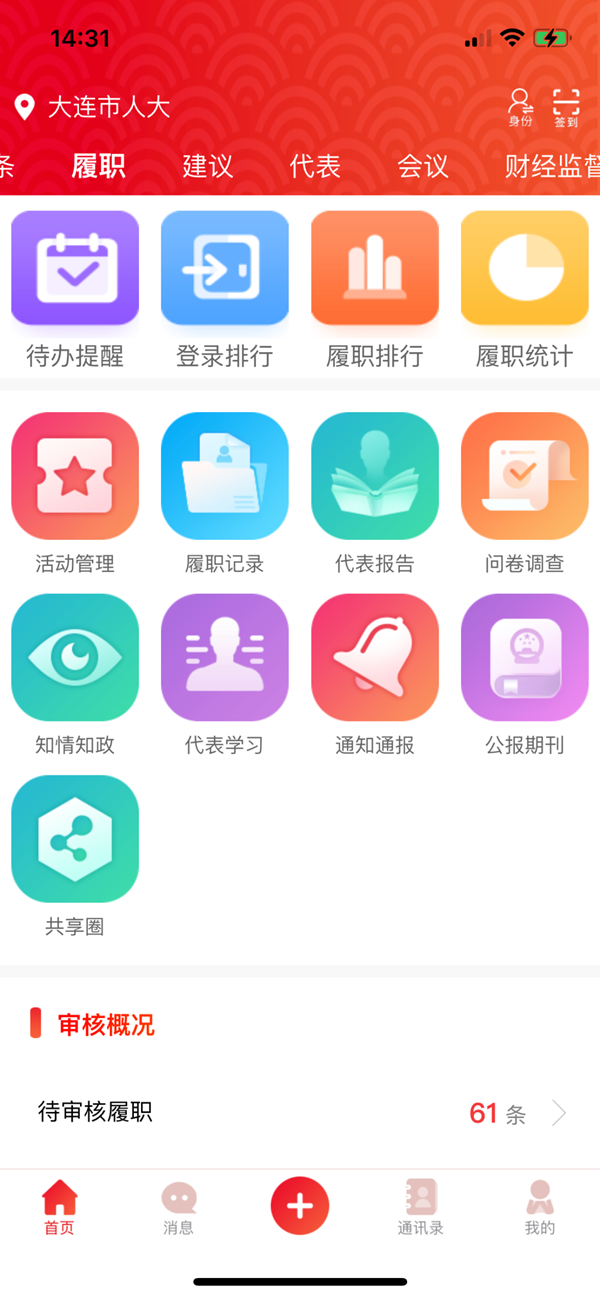Switch to the 建议 tab
This screenshot has width=600, height=1298.
coord(208,165)
